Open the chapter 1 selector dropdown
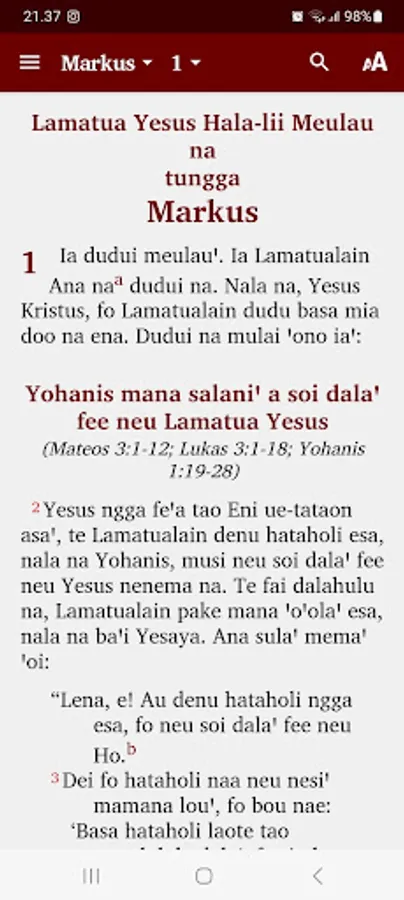 [186, 63]
